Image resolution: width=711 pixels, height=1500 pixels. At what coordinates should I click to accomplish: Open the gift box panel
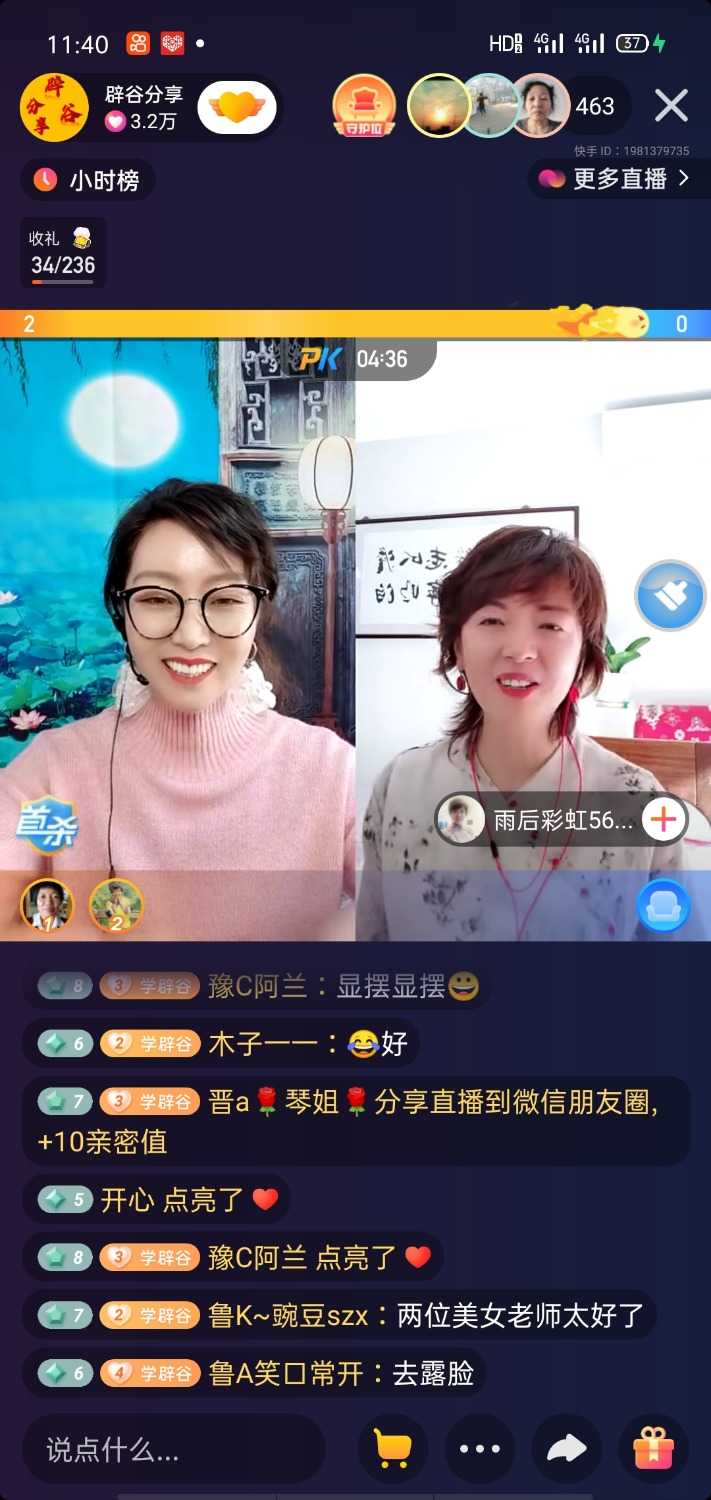(x=654, y=1448)
